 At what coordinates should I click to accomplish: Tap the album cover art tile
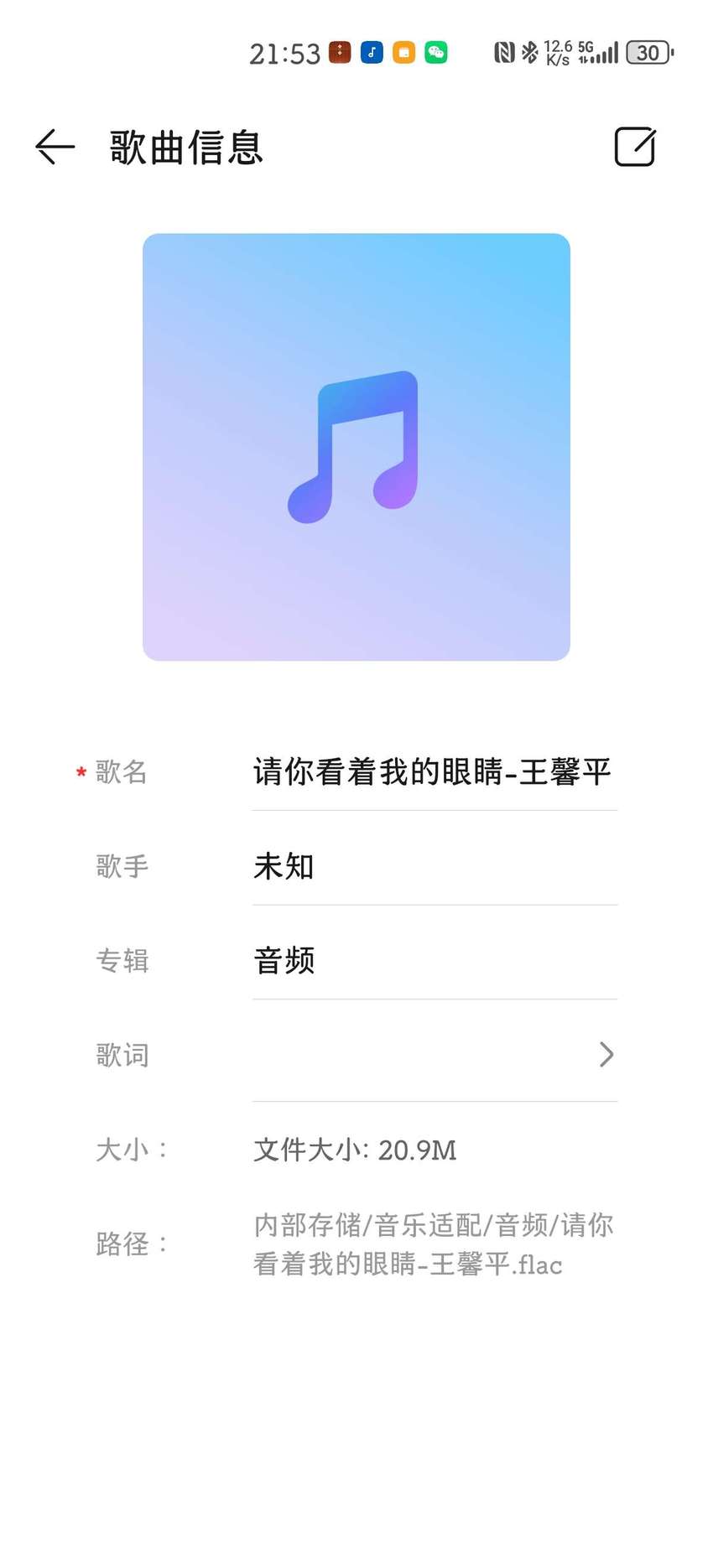(356, 447)
